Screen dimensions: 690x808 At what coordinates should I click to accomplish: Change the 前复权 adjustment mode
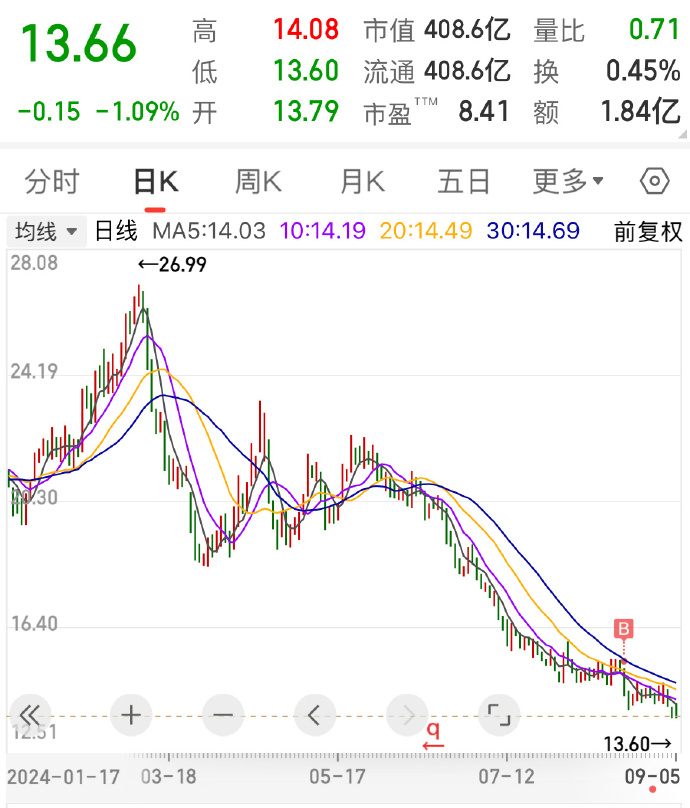648,232
